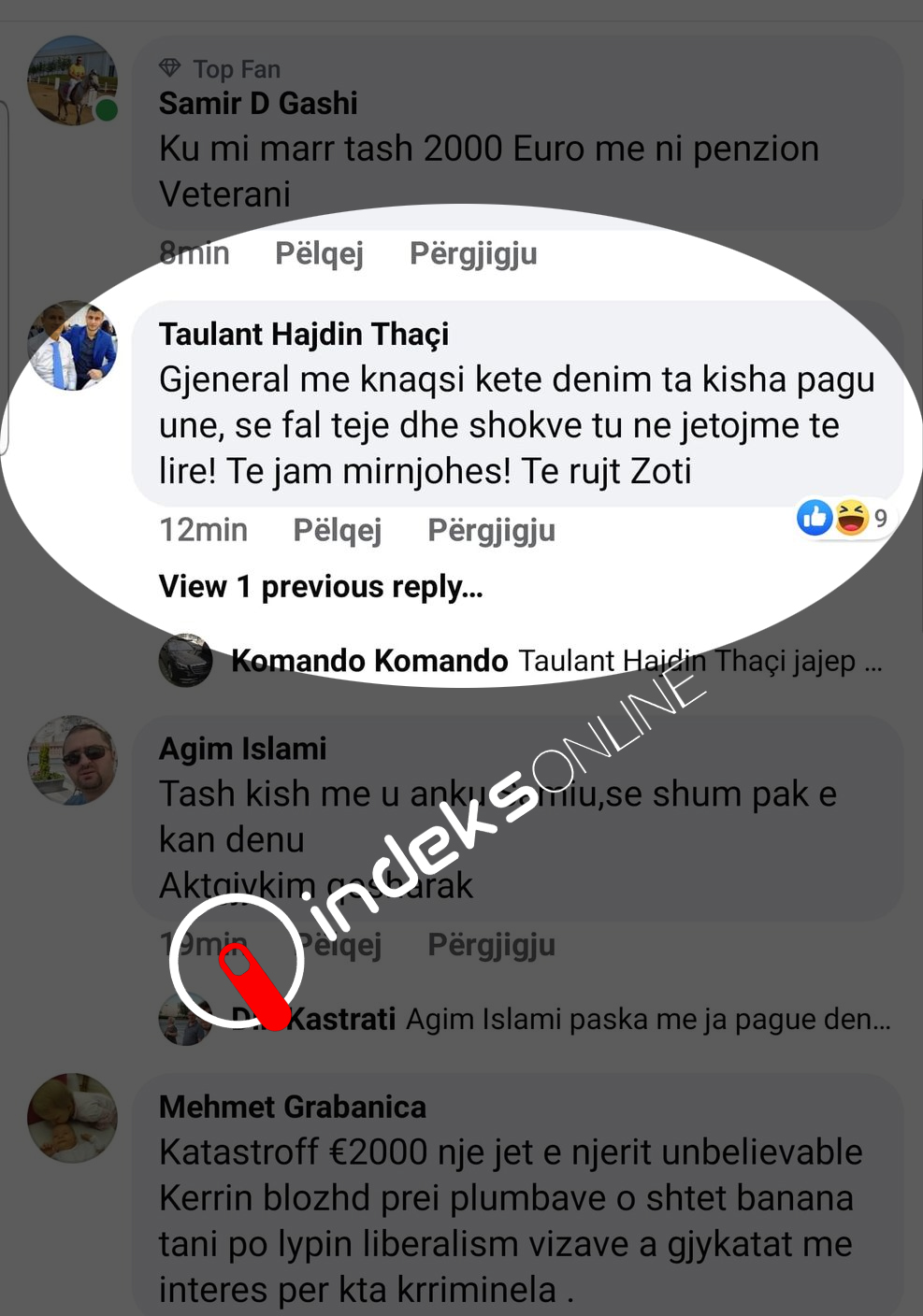The width and height of the screenshot is (923, 1316).
Task: Open Komando Komando's profile picture
Action: coord(185,661)
